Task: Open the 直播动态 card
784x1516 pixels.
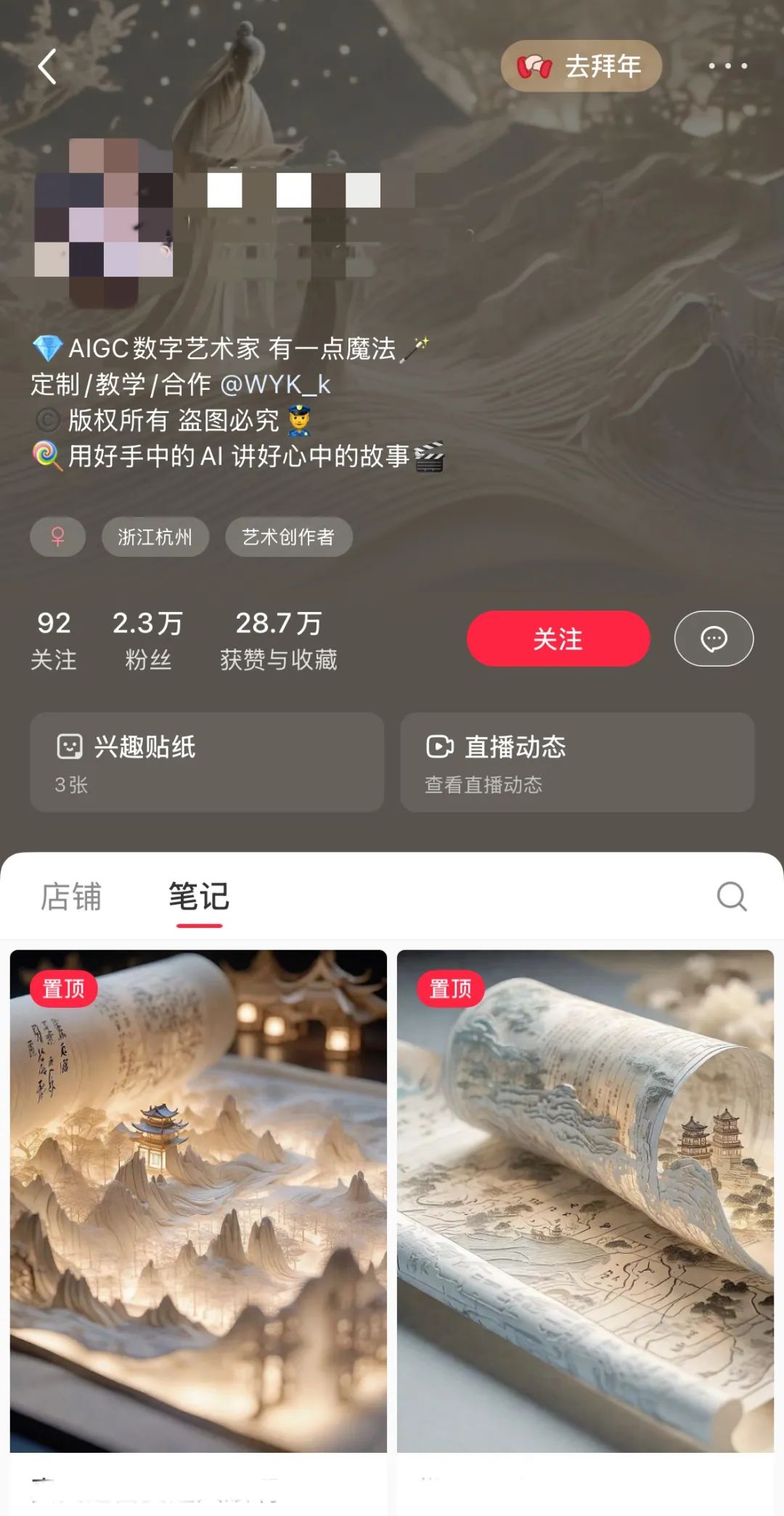Action: point(576,762)
